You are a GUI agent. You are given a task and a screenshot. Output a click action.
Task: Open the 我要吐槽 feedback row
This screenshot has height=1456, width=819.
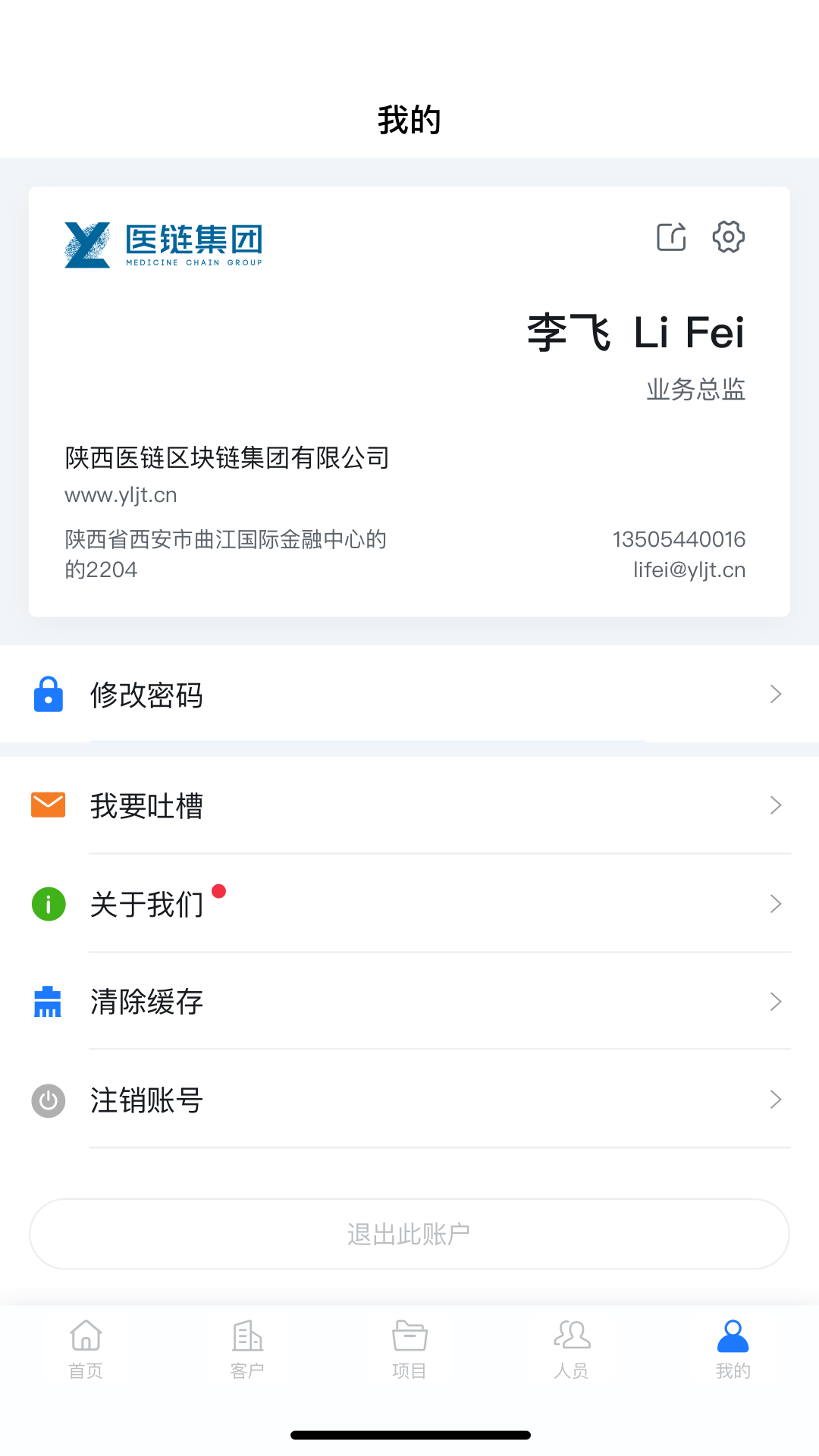(x=409, y=805)
